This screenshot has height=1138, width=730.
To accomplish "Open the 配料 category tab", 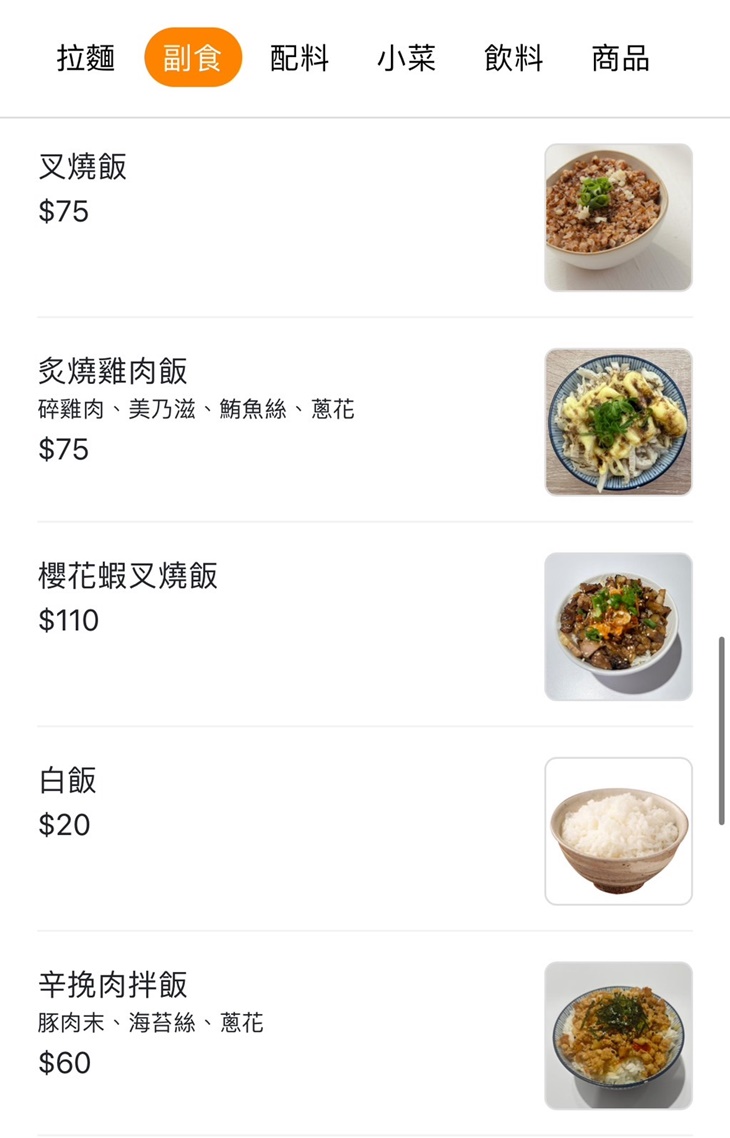I will tap(300, 60).
